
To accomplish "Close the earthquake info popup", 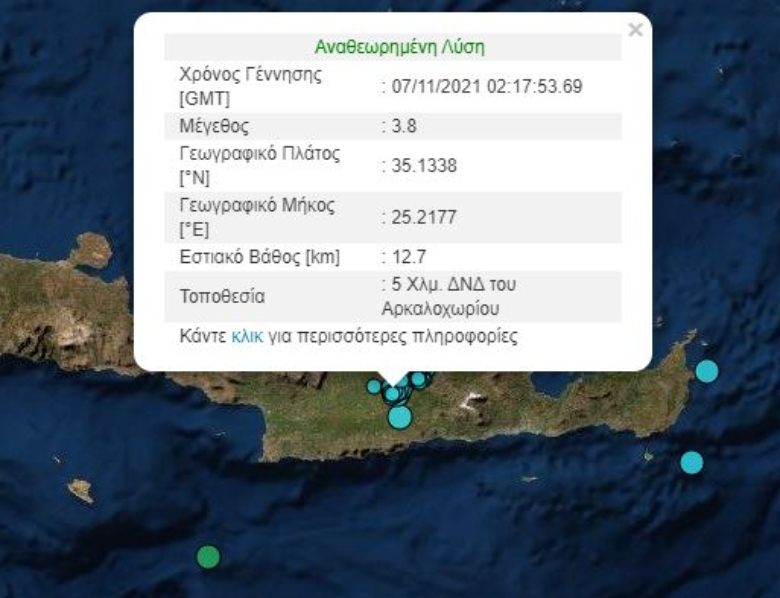I will [635, 30].
